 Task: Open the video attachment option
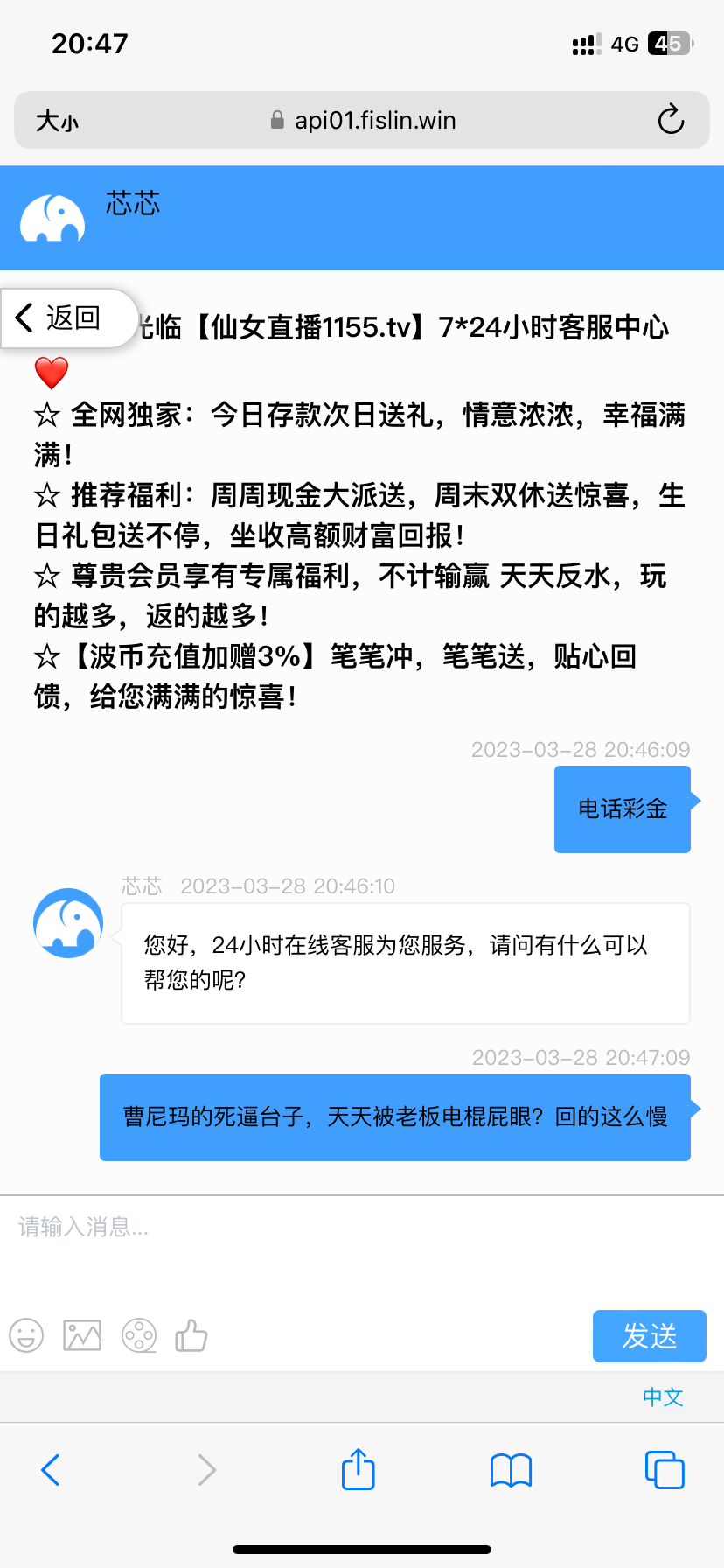[138, 1335]
